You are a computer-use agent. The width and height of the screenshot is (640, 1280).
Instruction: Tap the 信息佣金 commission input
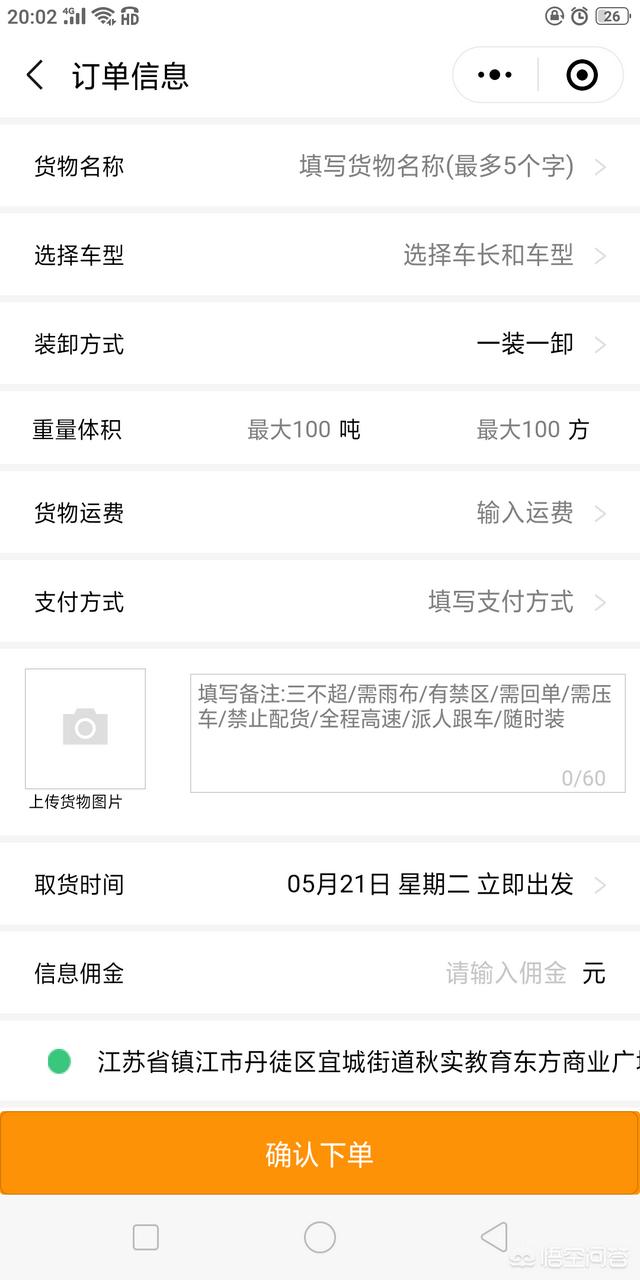point(505,973)
